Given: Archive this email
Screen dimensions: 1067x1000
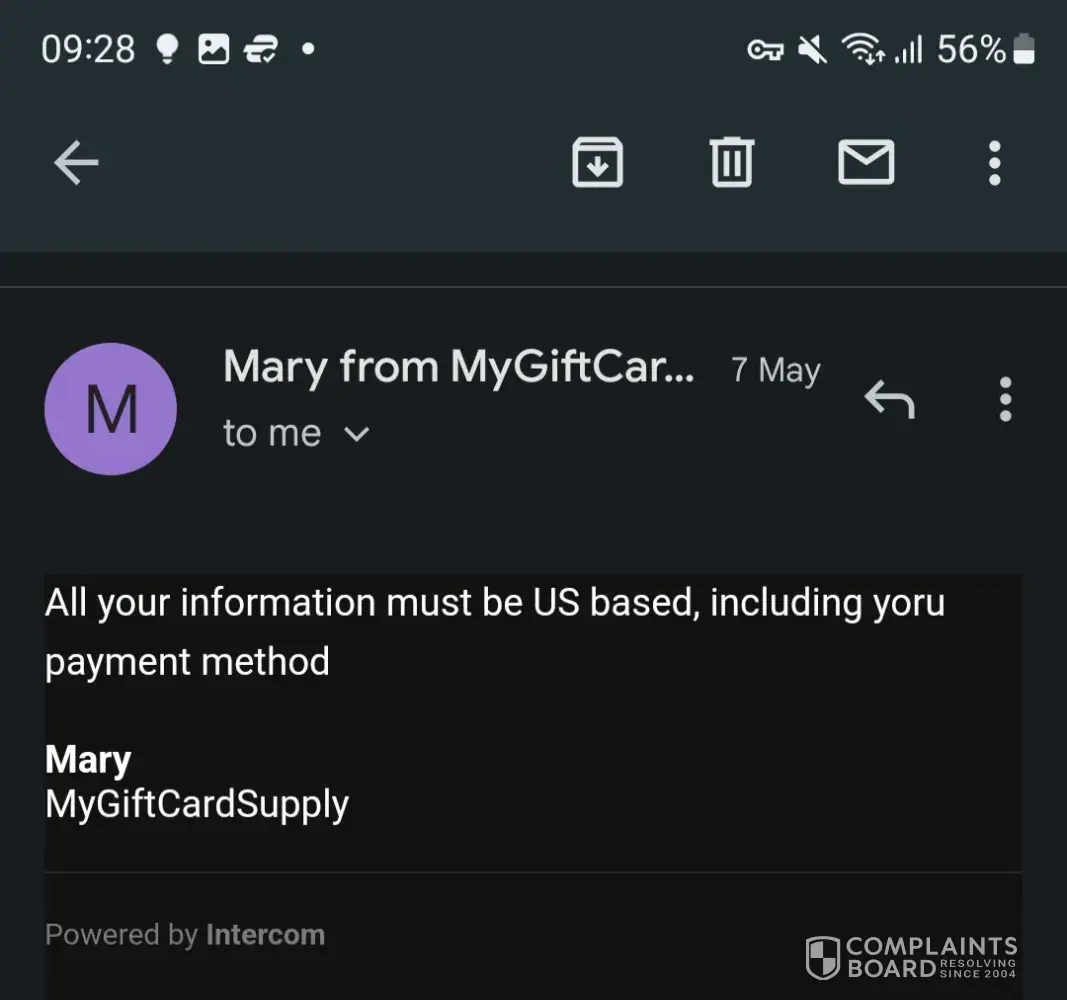Looking at the screenshot, I should pyautogui.click(x=597, y=162).
